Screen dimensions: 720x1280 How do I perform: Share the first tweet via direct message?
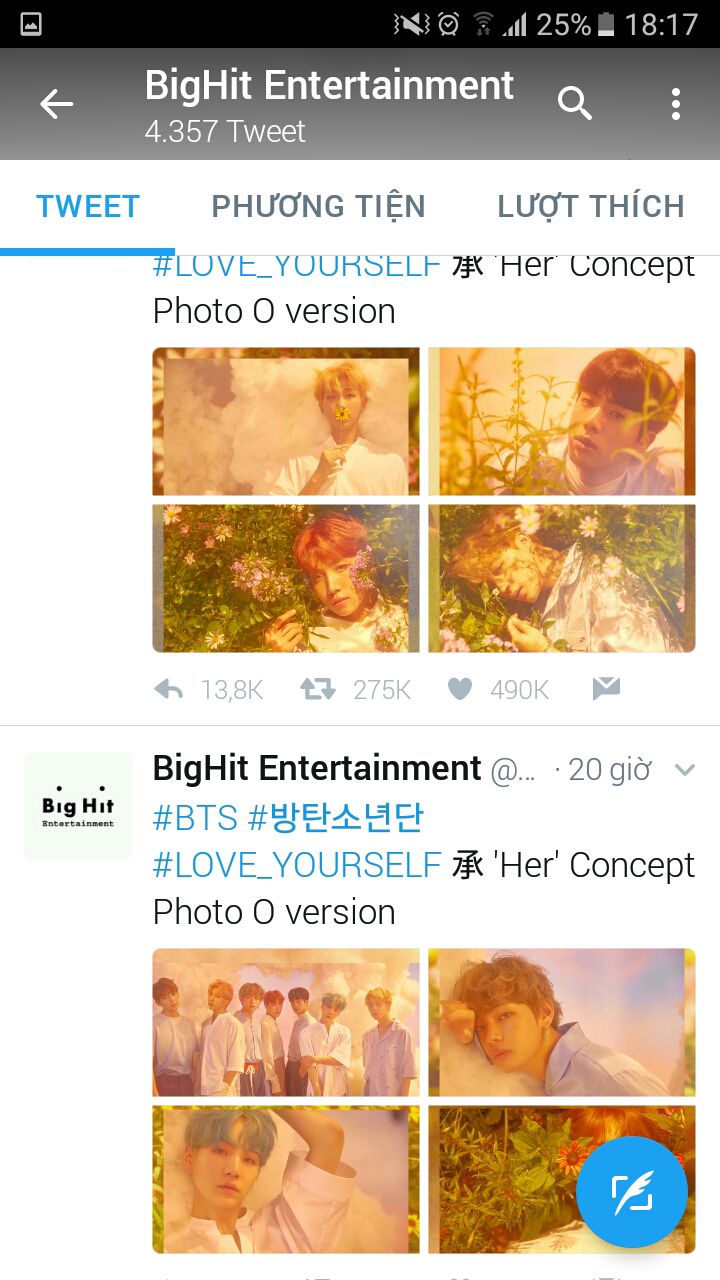[x=606, y=688]
